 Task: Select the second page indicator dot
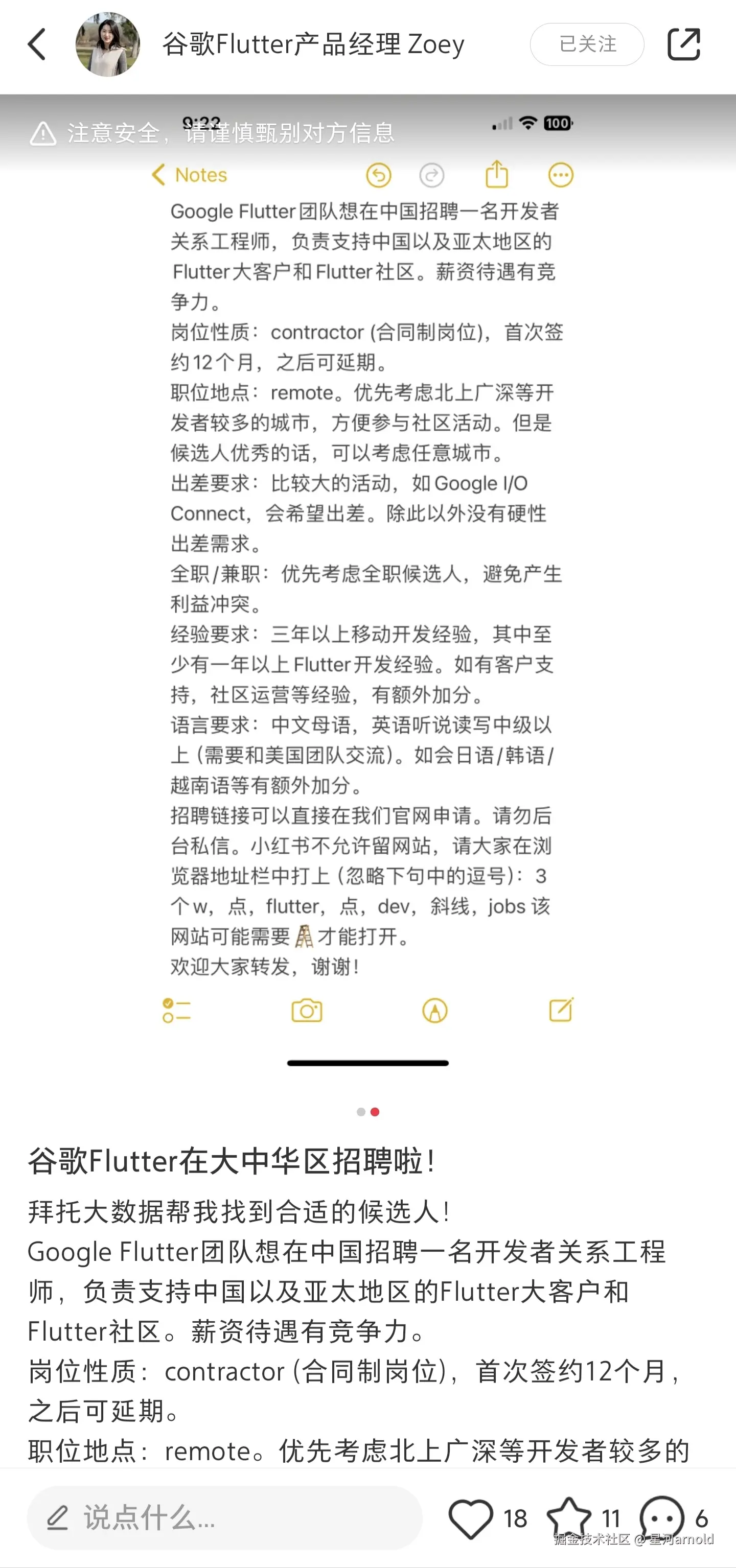pyautogui.click(x=375, y=1110)
